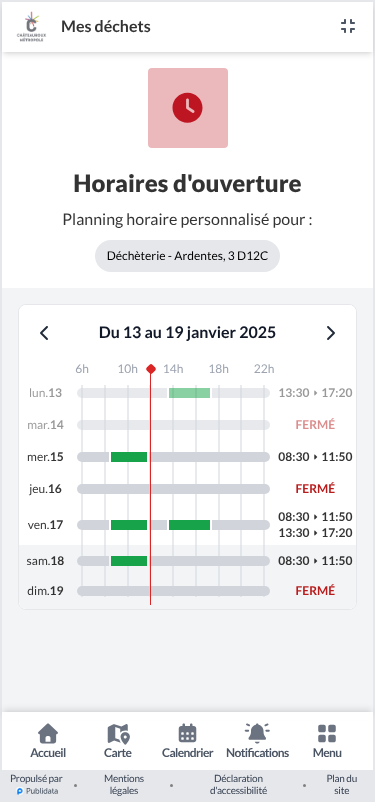
Task: Tap the Châteauroux Métropole logo
Action: pos(31,26)
